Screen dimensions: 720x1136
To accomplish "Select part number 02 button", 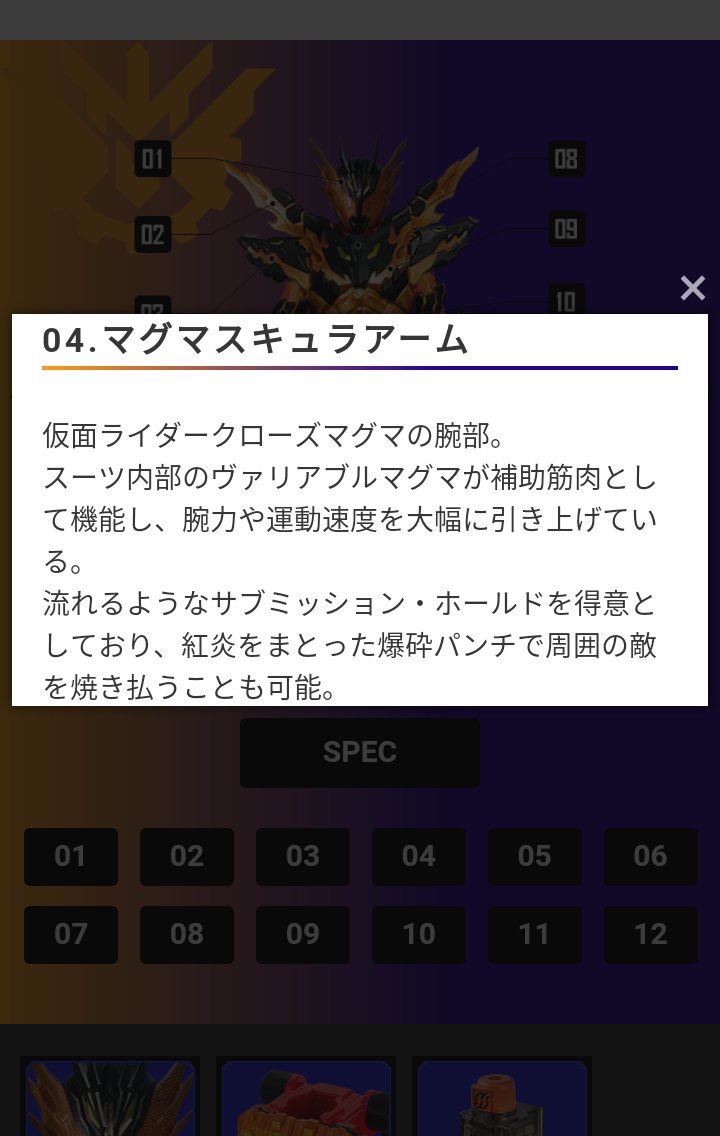I will [x=187, y=856].
